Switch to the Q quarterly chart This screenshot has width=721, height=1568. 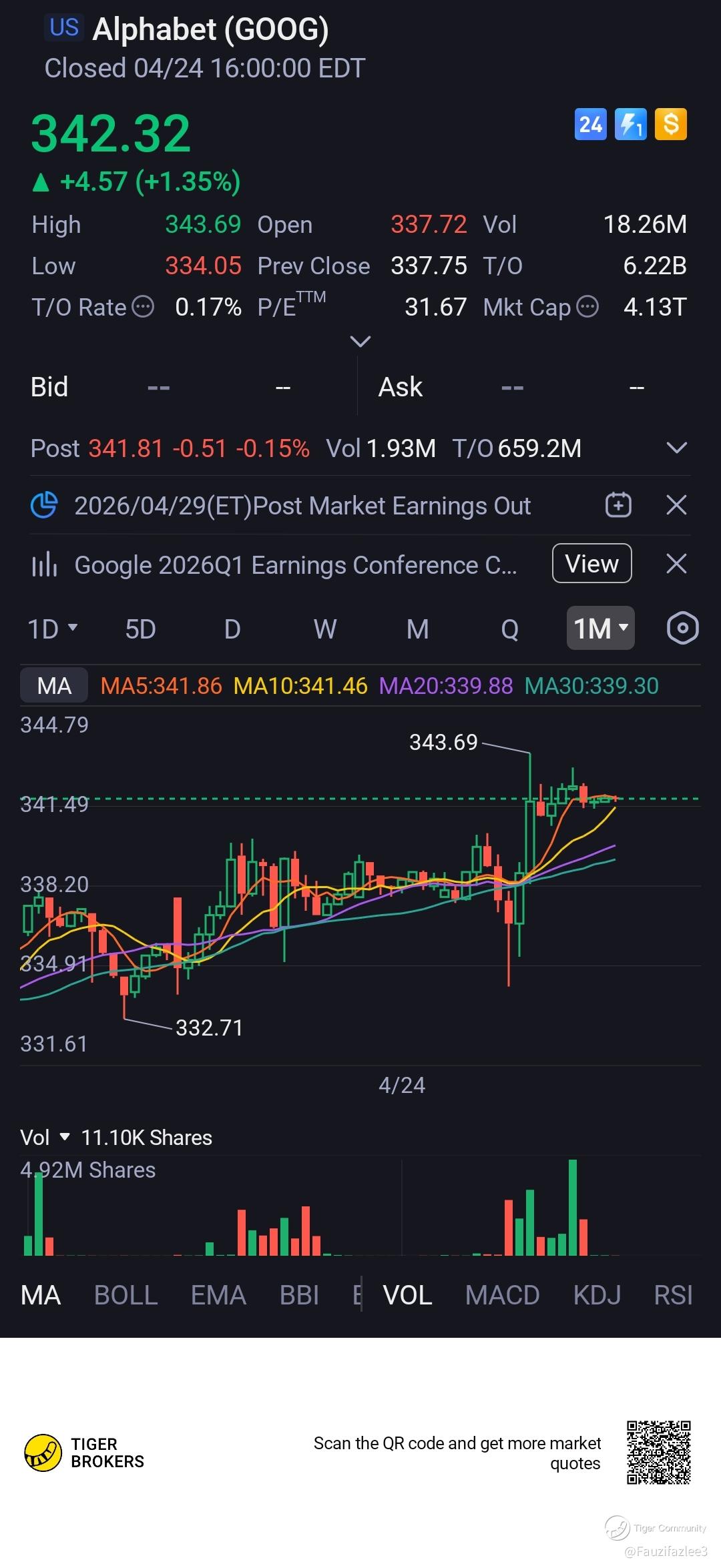(x=509, y=629)
